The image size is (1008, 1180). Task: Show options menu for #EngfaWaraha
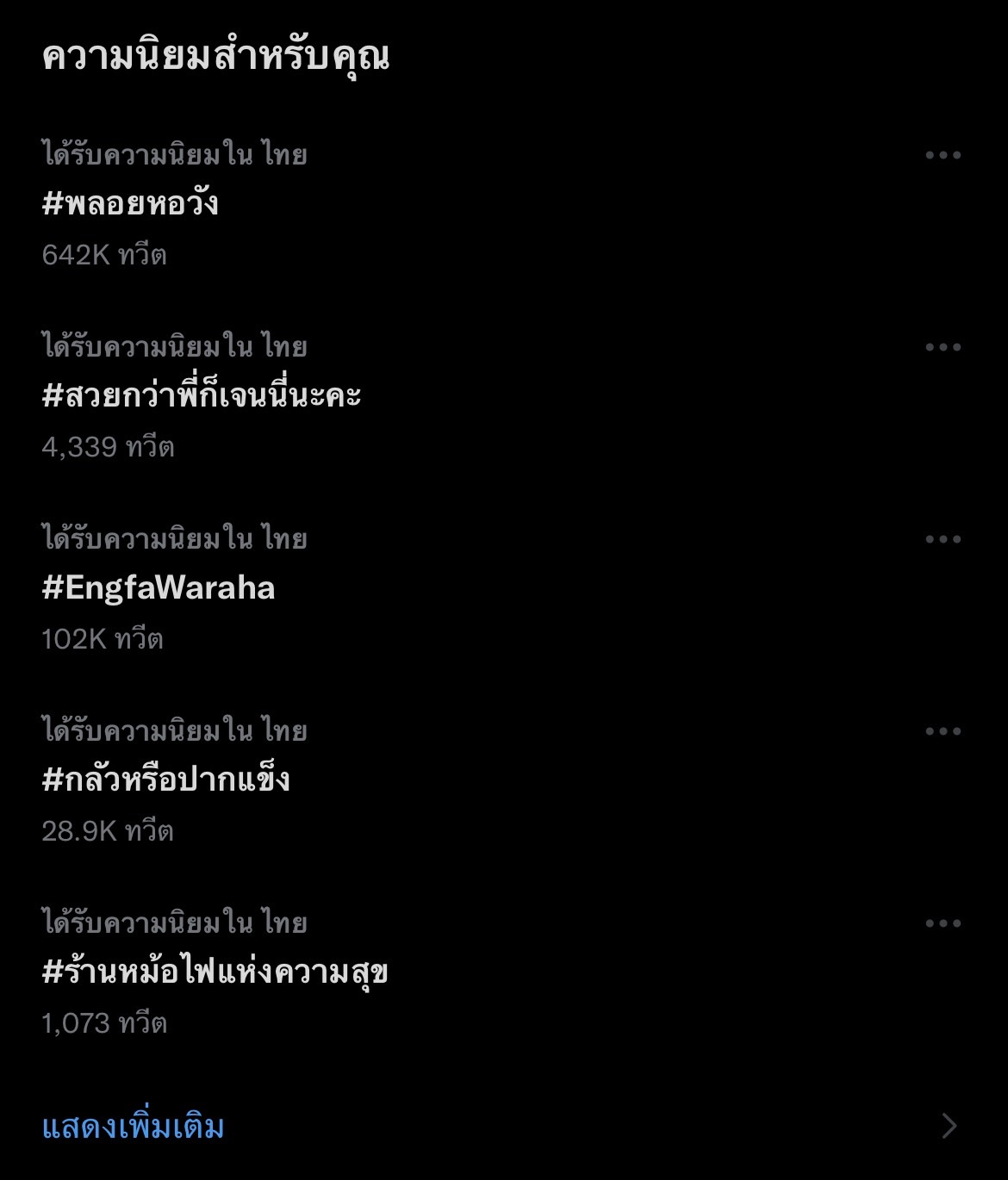tap(943, 539)
